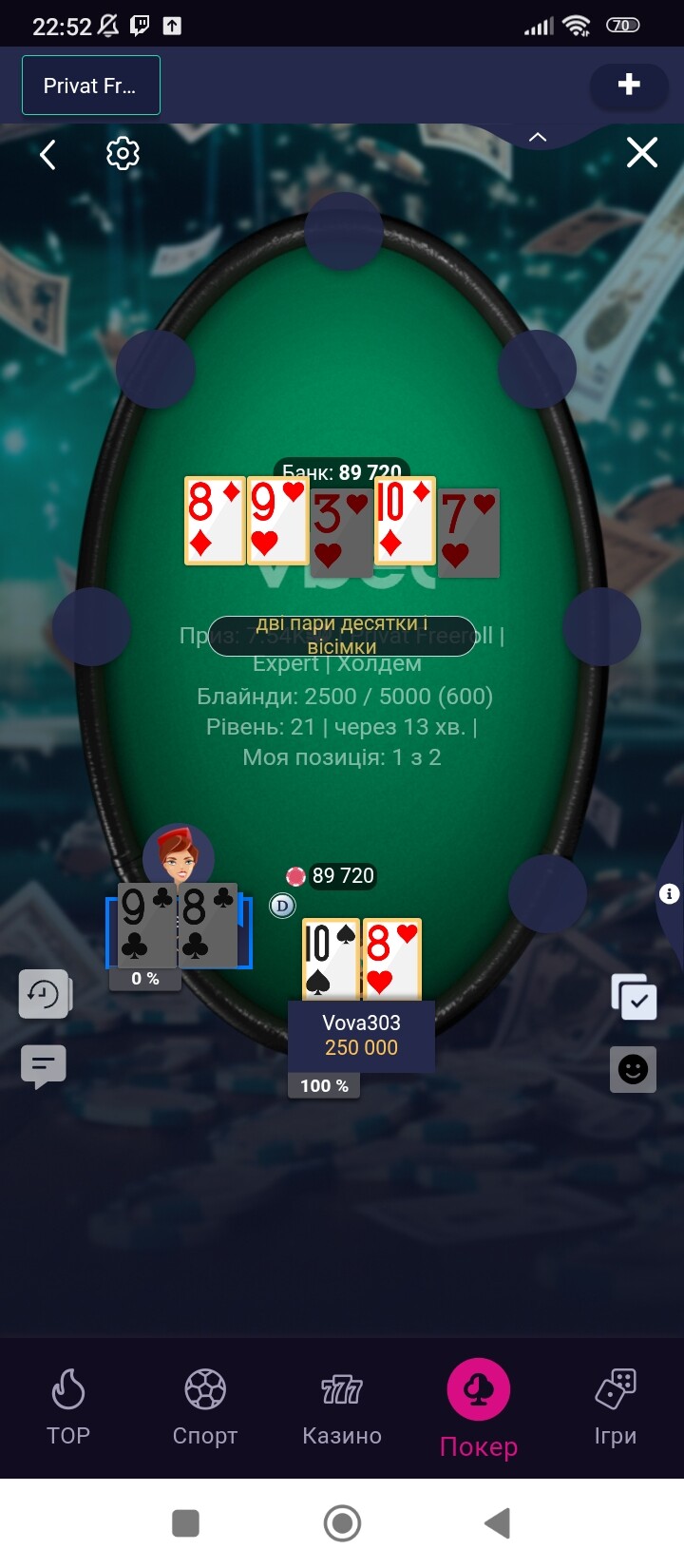Switch to the TOP tab
684x1568 pixels.
(x=68, y=1407)
